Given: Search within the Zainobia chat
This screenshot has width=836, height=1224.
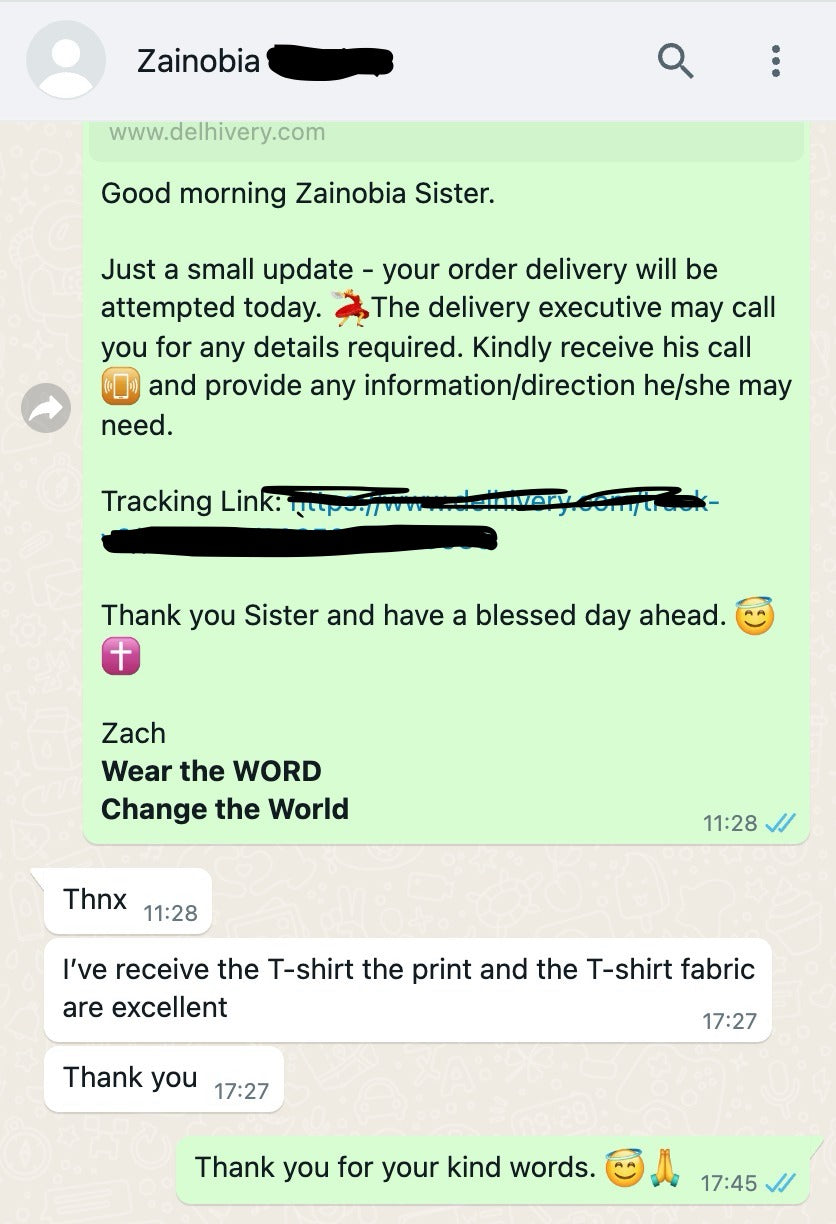Looking at the screenshot, I should point(676,61).
